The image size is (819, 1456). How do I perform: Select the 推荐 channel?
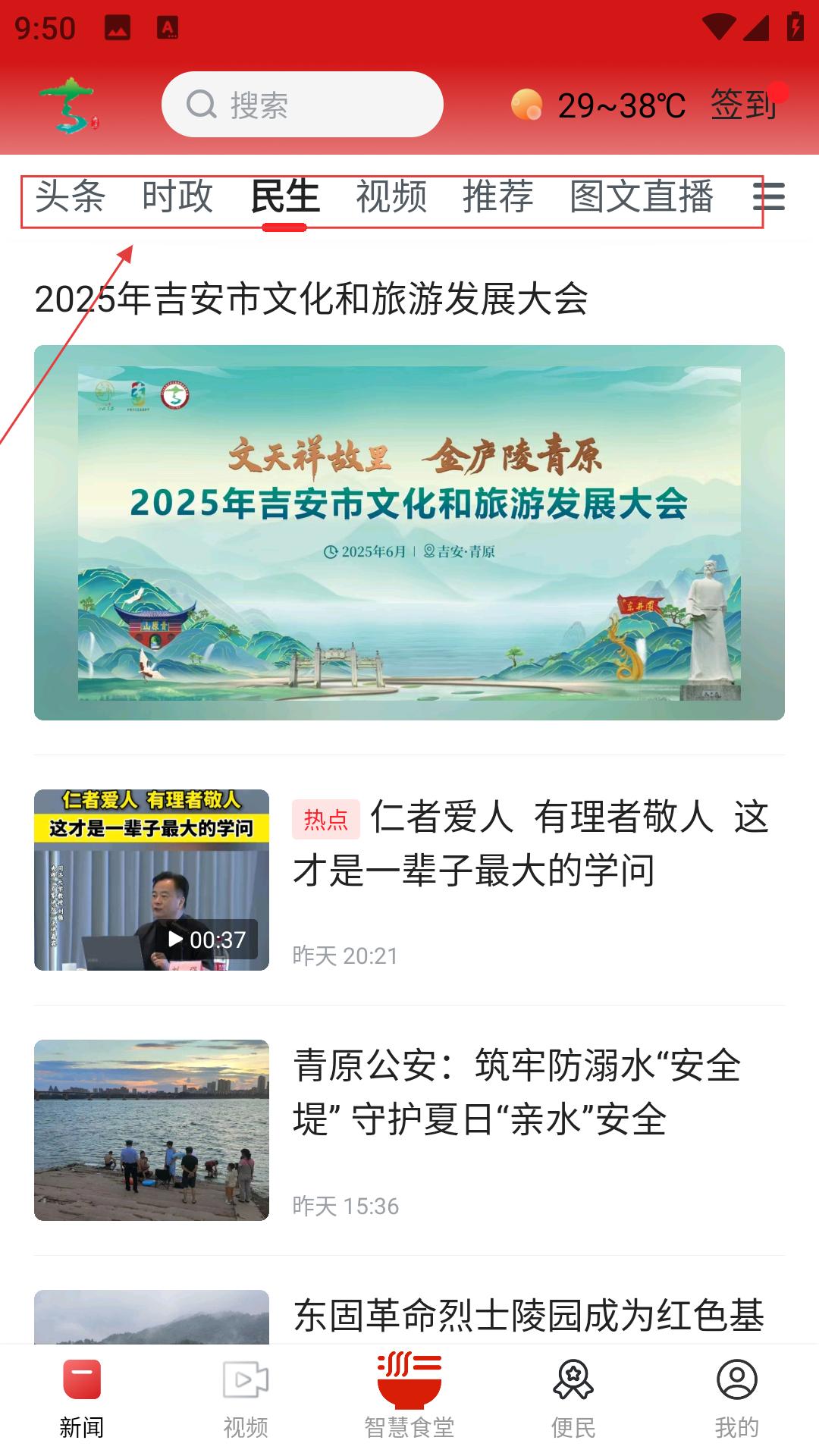pyautogui.click(x=497, y=197)
